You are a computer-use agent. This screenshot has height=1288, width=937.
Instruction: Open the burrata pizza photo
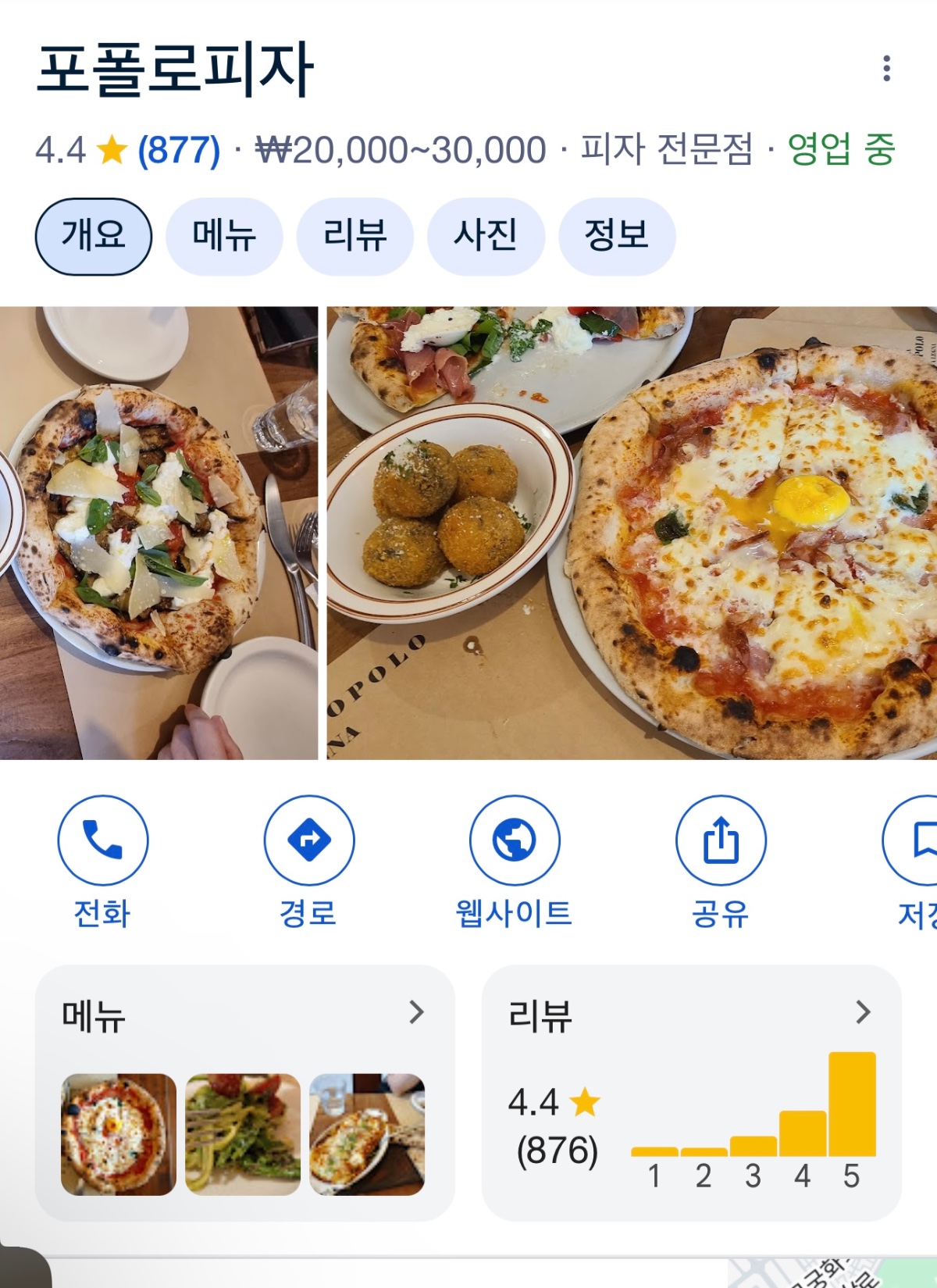pos(159,533)
